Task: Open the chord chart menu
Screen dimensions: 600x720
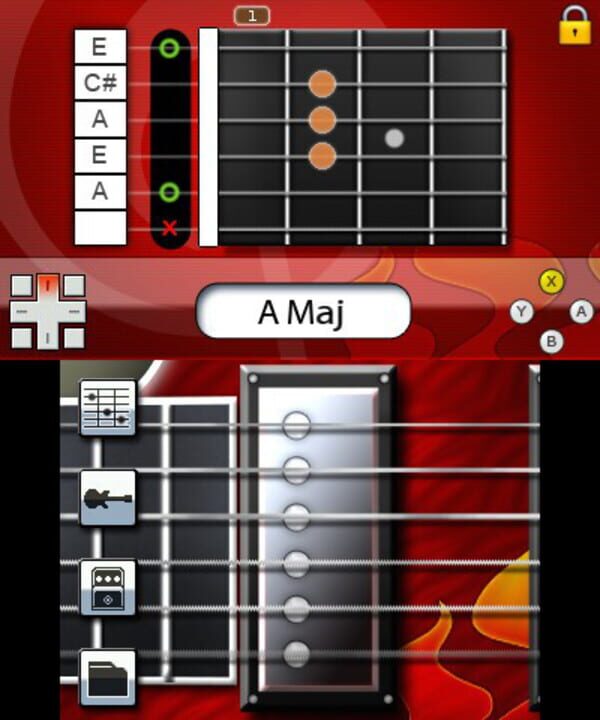Action: pyautogui.click(x=107, y=407)
